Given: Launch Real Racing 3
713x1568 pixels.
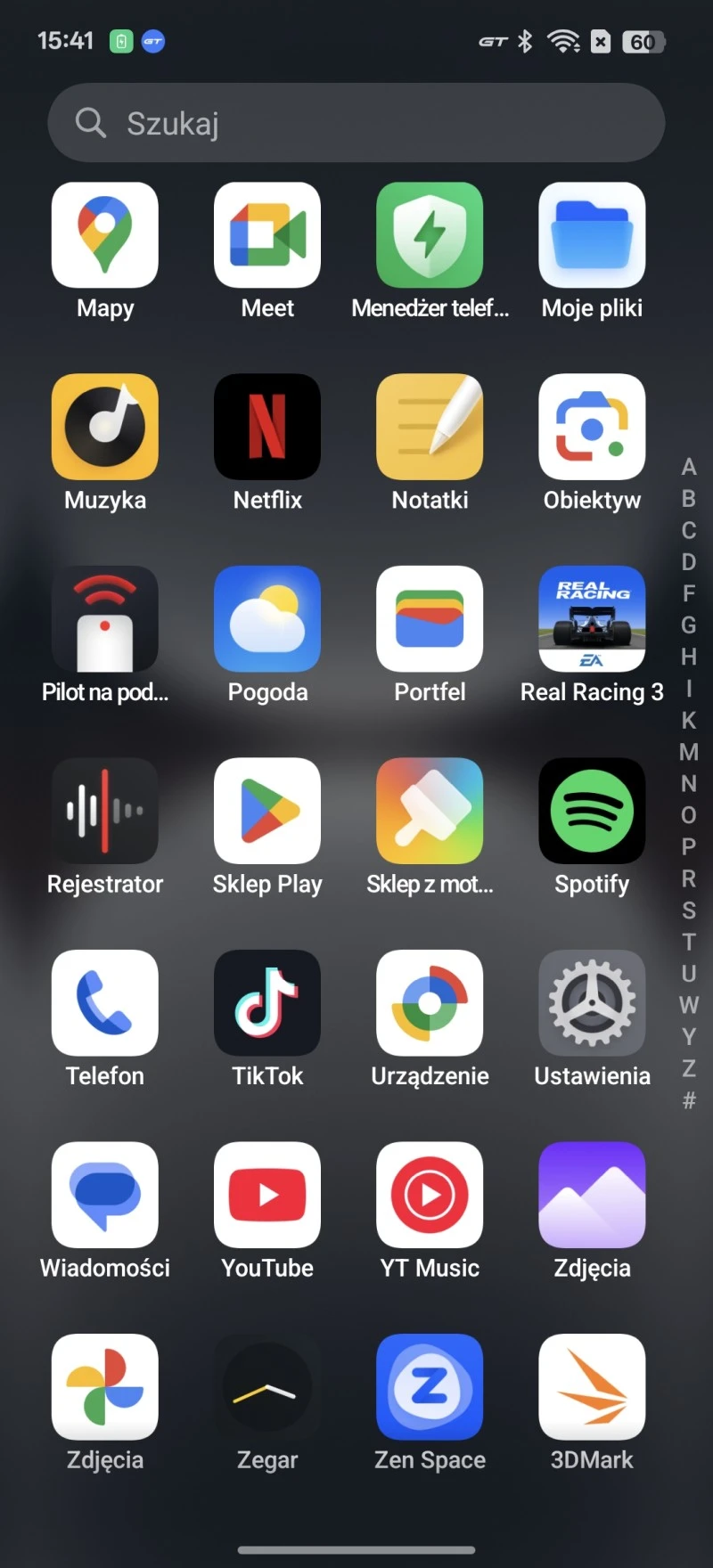Looking at the screenshot, I should (x=592, y=619).
